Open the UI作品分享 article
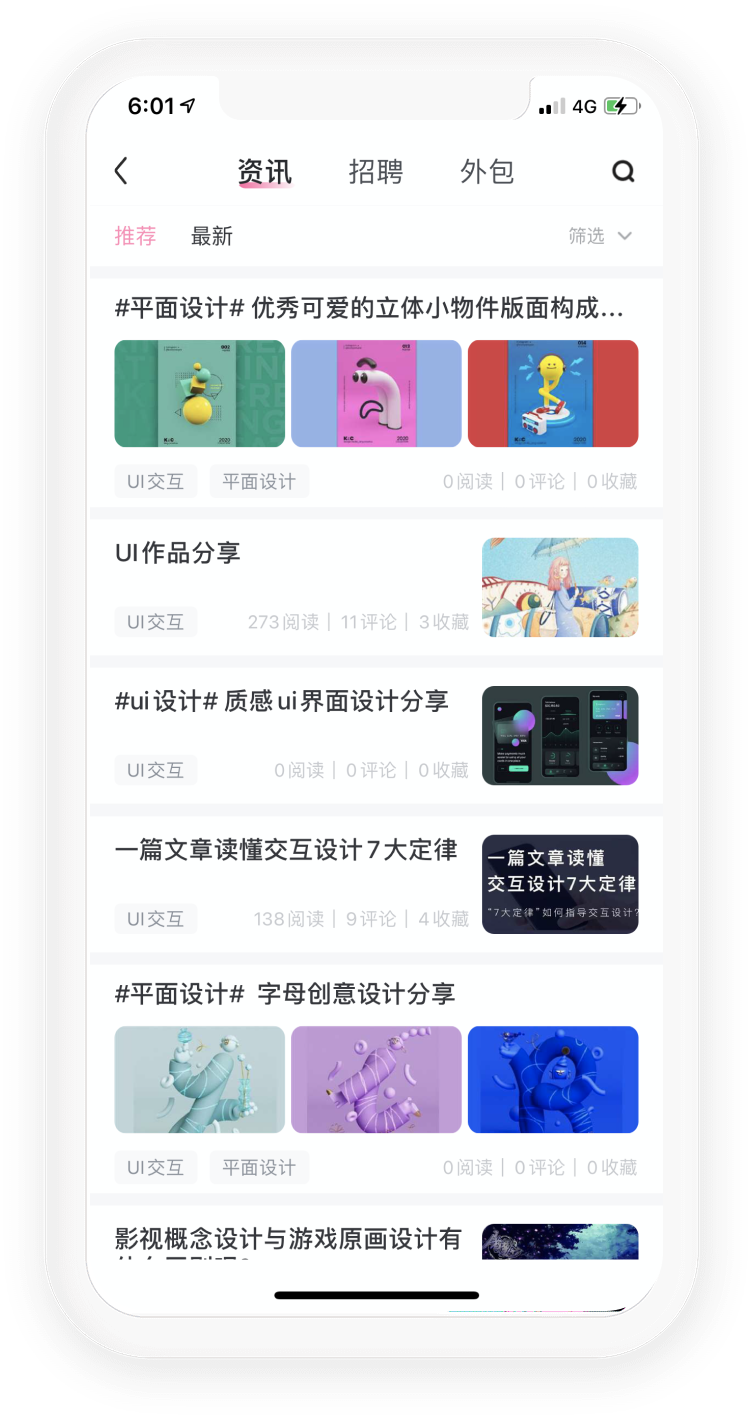Image resolution: width=752 pixels, height=1418 pixels. point(178,553)
